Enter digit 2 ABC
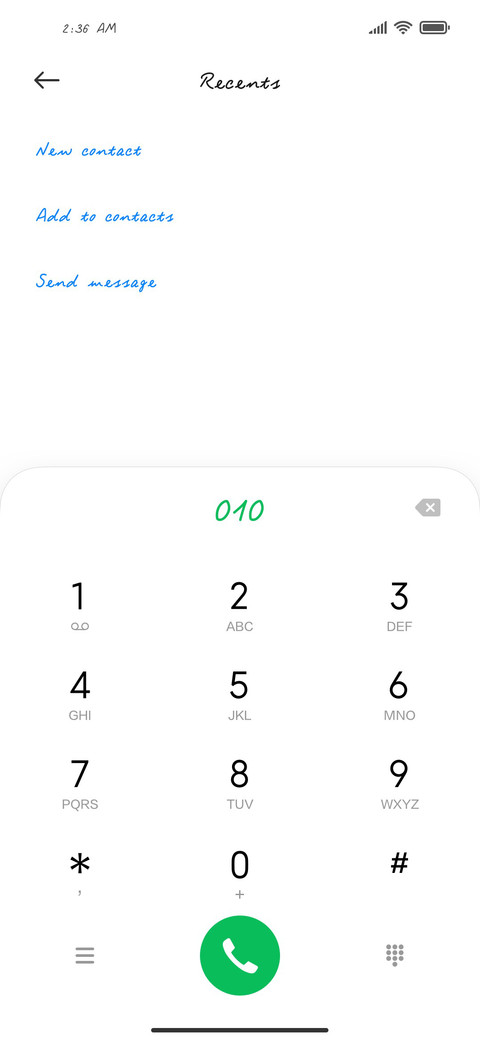Image resolution: width=480 pixels, height=1040 pixels. pyautogui.click(x=239, y=606)
